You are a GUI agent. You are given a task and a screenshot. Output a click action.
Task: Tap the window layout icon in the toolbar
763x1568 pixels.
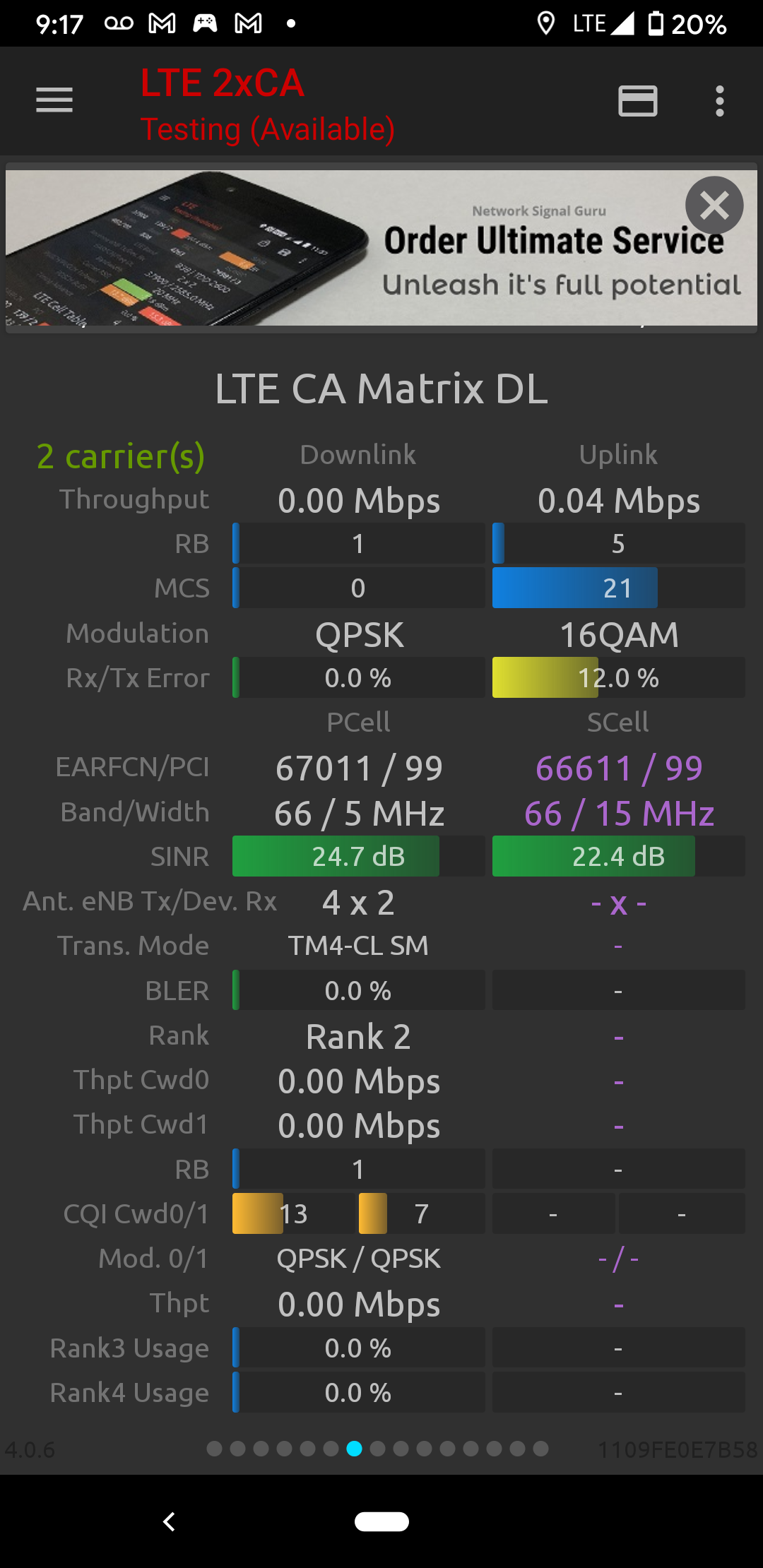point(637,102)
